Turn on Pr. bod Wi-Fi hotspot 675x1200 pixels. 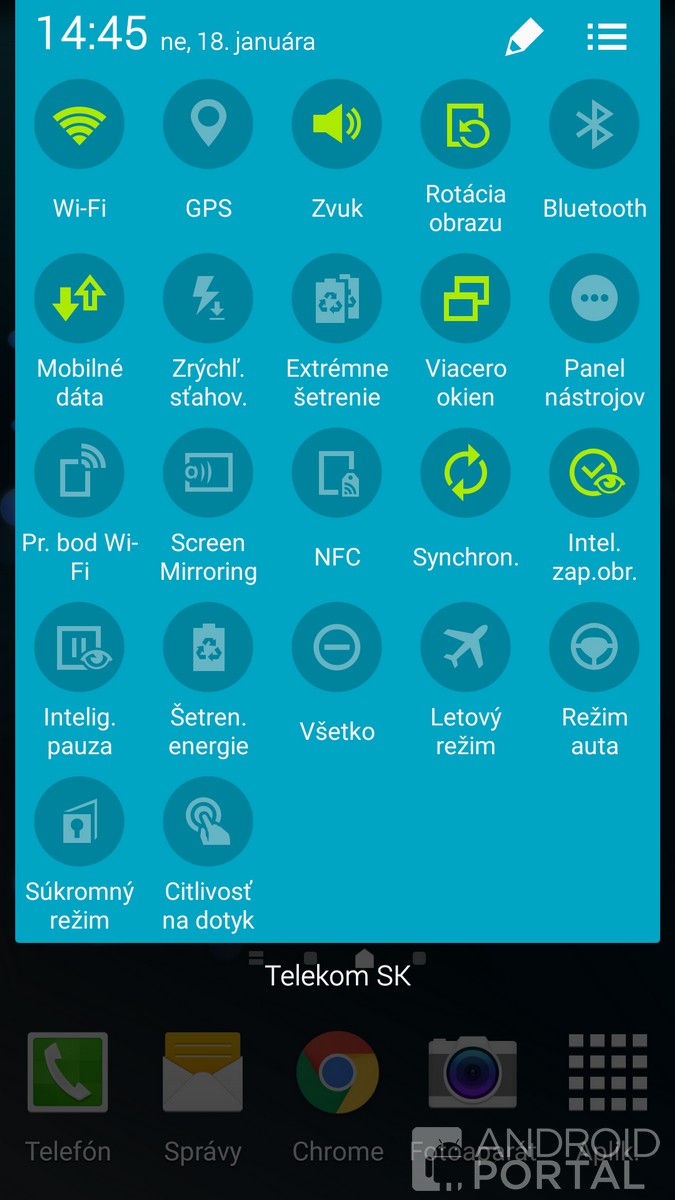point(79,473)
